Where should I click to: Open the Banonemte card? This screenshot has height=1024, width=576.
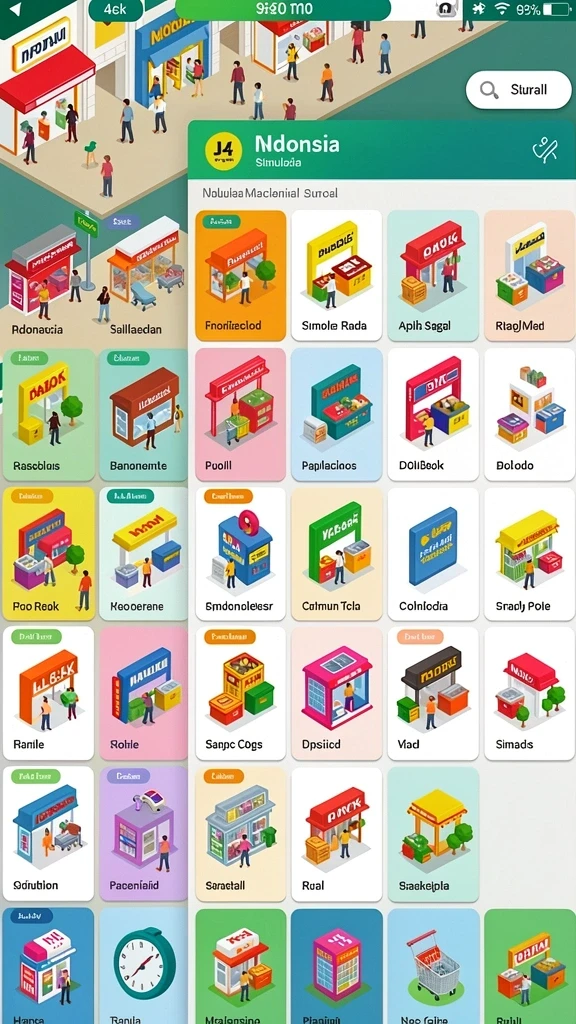tap(143, 415)
